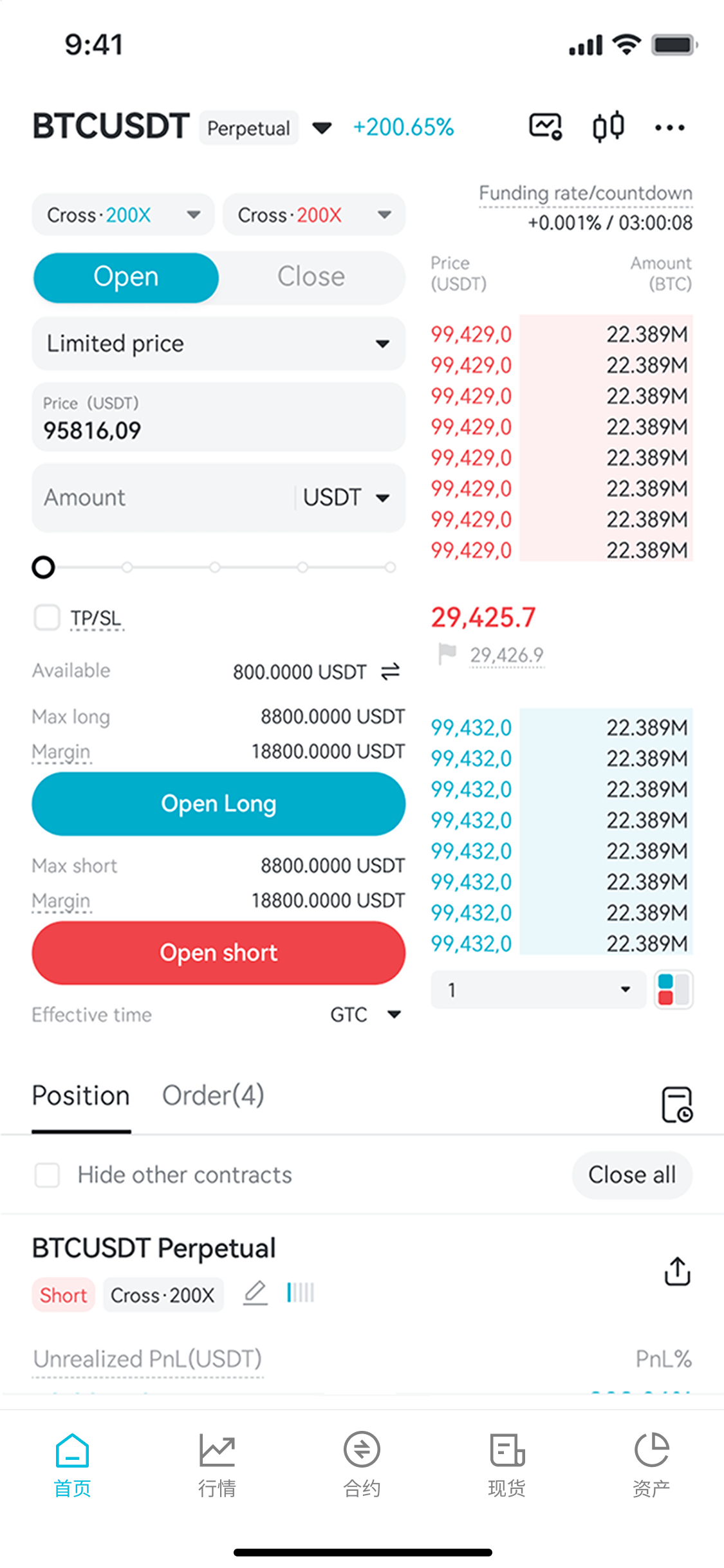The width and height of the screenshot is (724, 1568).
Task: Open the 行情 bottom tab
Action: point(217,1465)
